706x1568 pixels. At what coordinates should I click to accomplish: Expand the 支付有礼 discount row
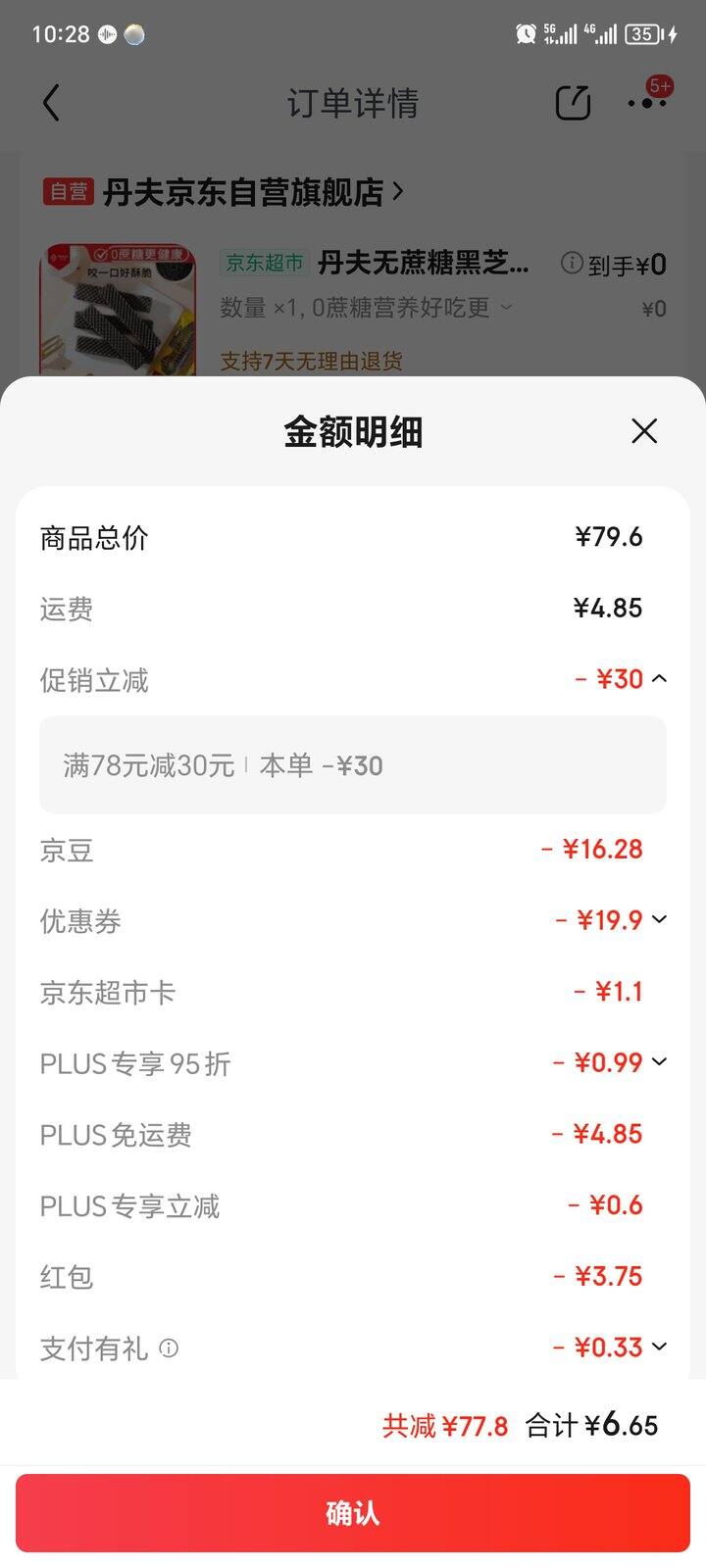[660, 1347]
